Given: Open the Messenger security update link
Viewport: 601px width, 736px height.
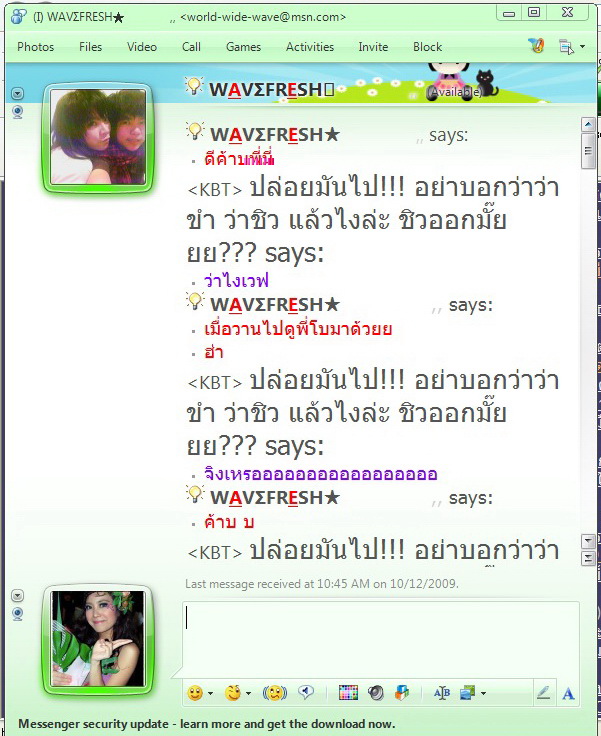Looking at the screenshot, I should coord(205,724).
